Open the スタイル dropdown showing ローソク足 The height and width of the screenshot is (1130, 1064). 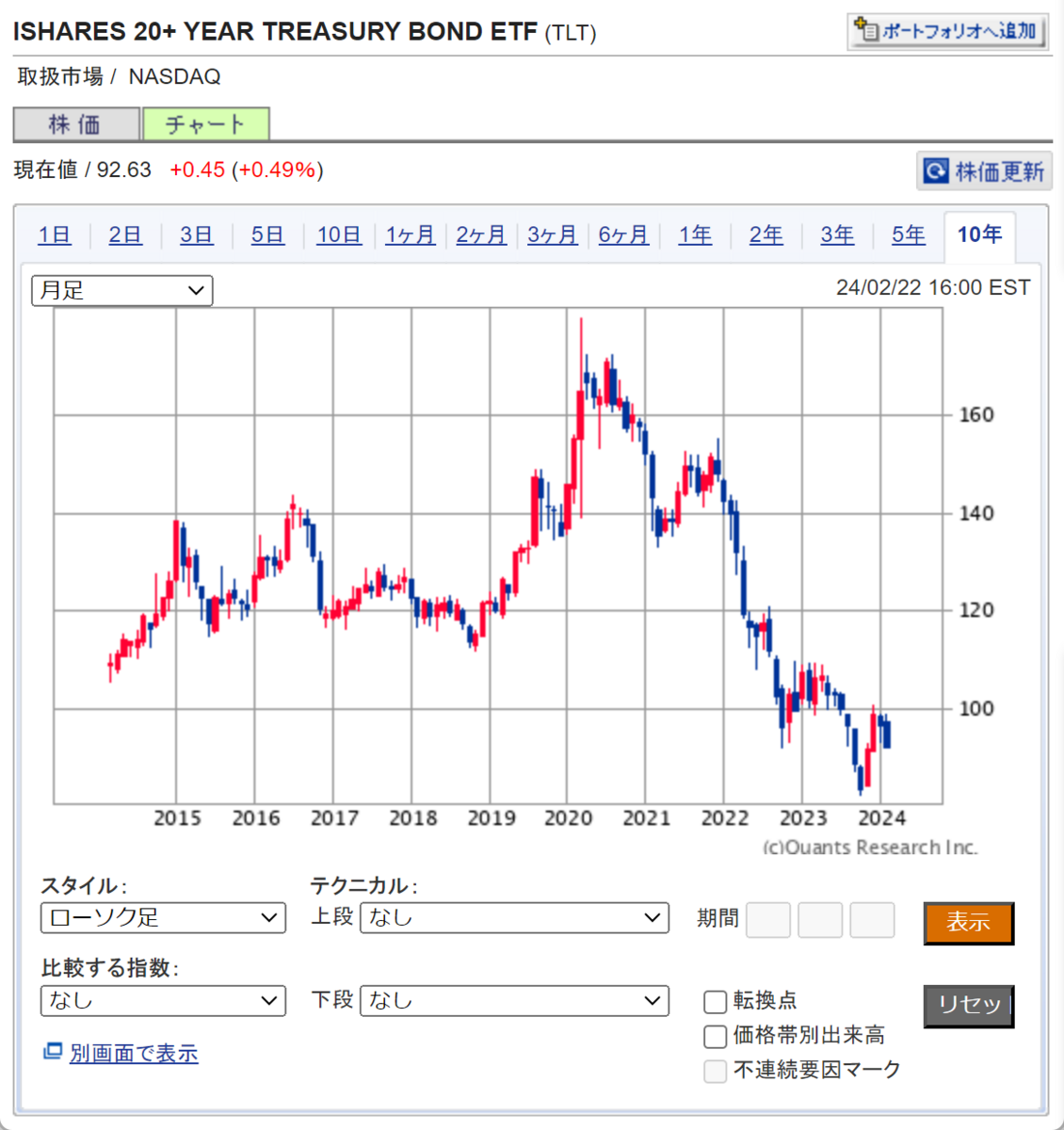(x=163, y=917)
